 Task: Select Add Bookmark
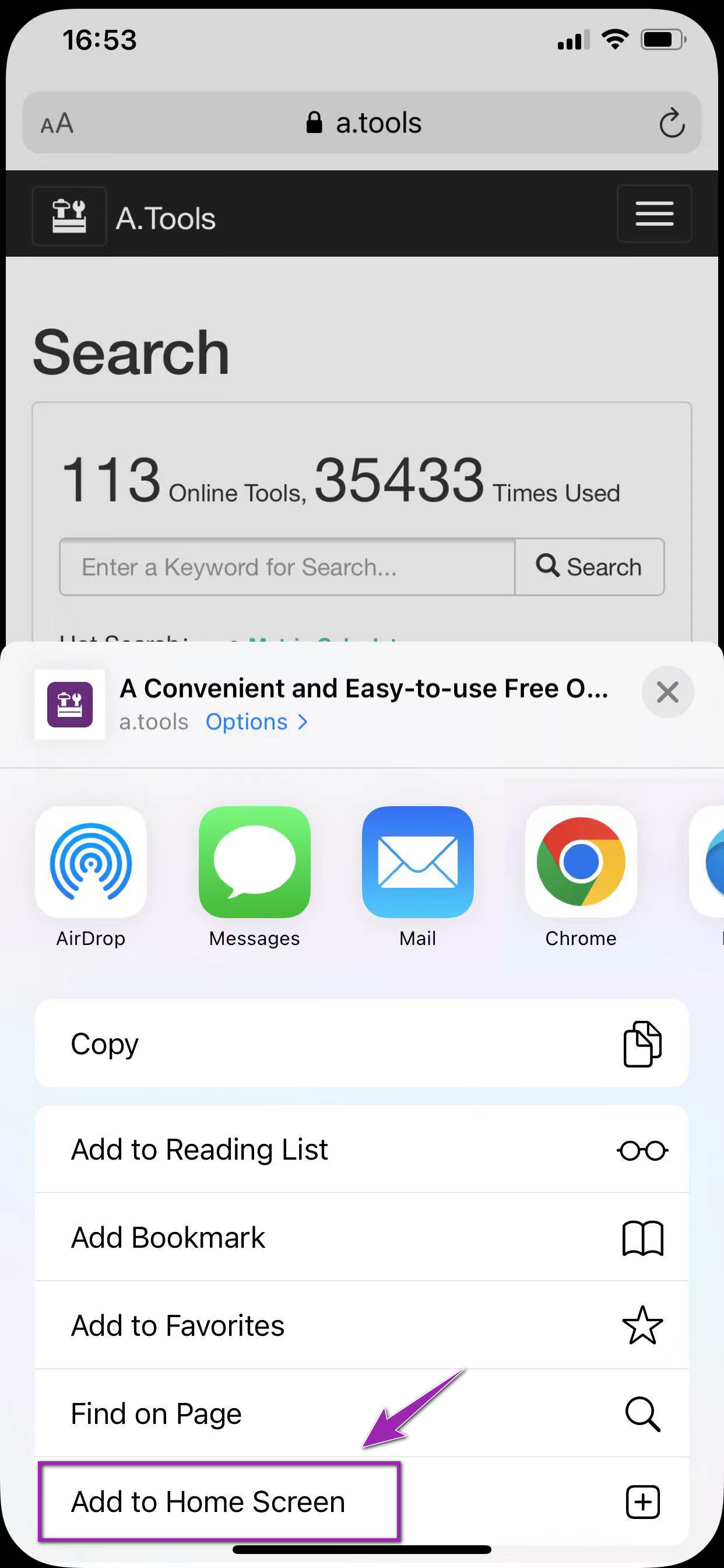click(362, 1237)
